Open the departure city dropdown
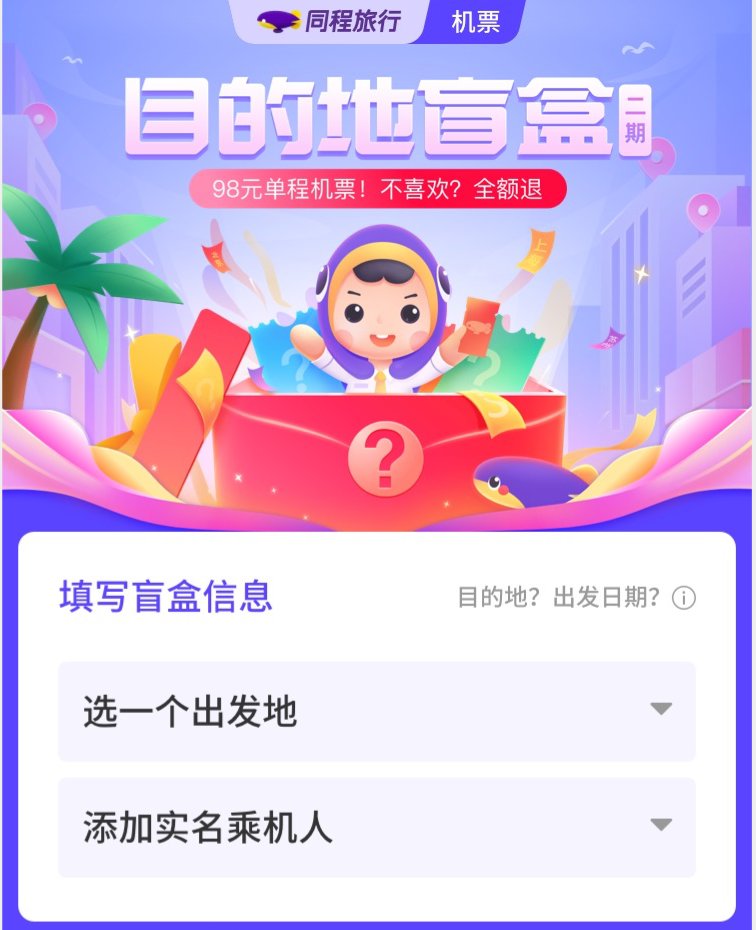This screenshot has height=930, width=756. [x=376, y=711]
